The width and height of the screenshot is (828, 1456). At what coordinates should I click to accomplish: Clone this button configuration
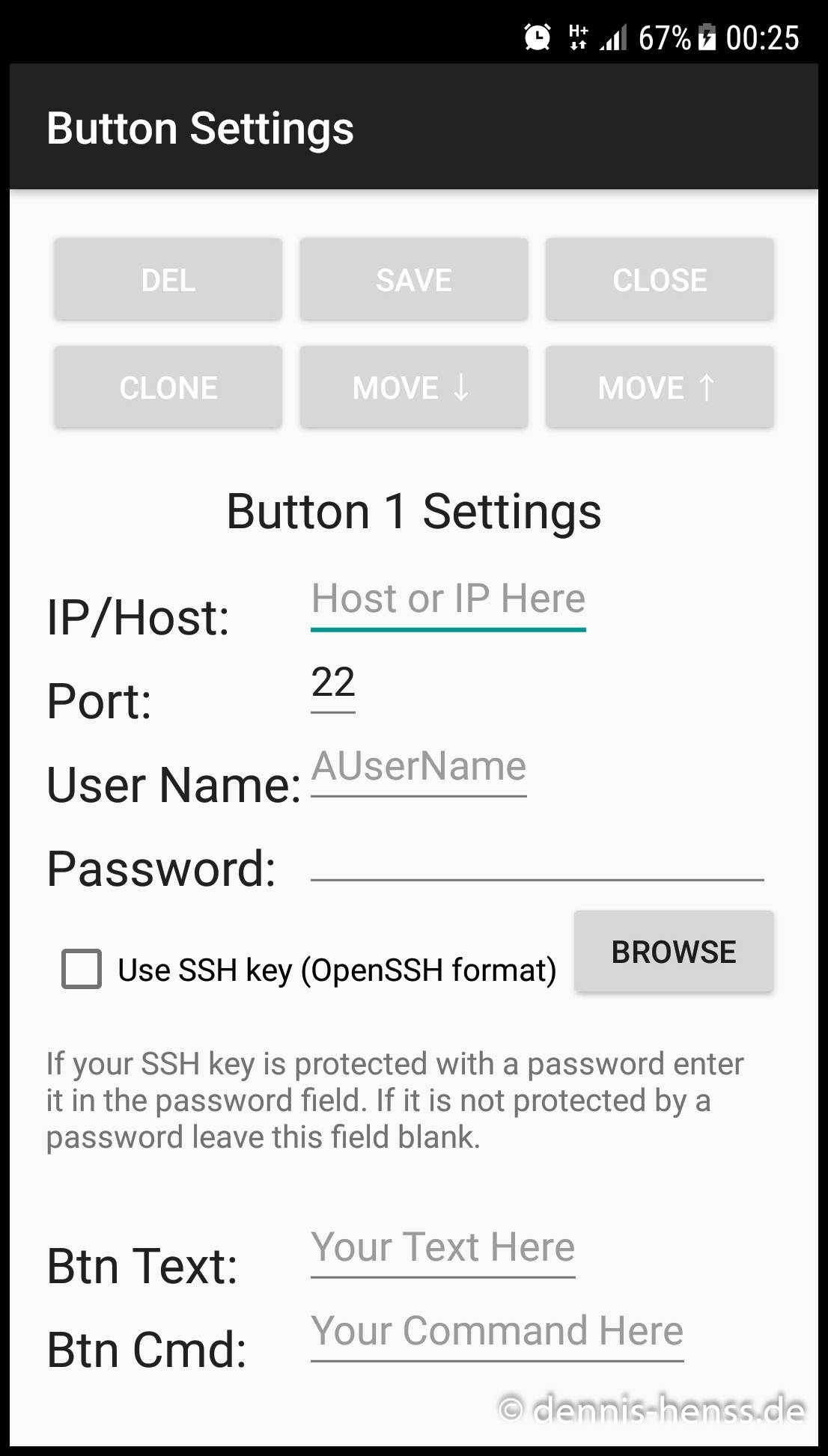168,387
